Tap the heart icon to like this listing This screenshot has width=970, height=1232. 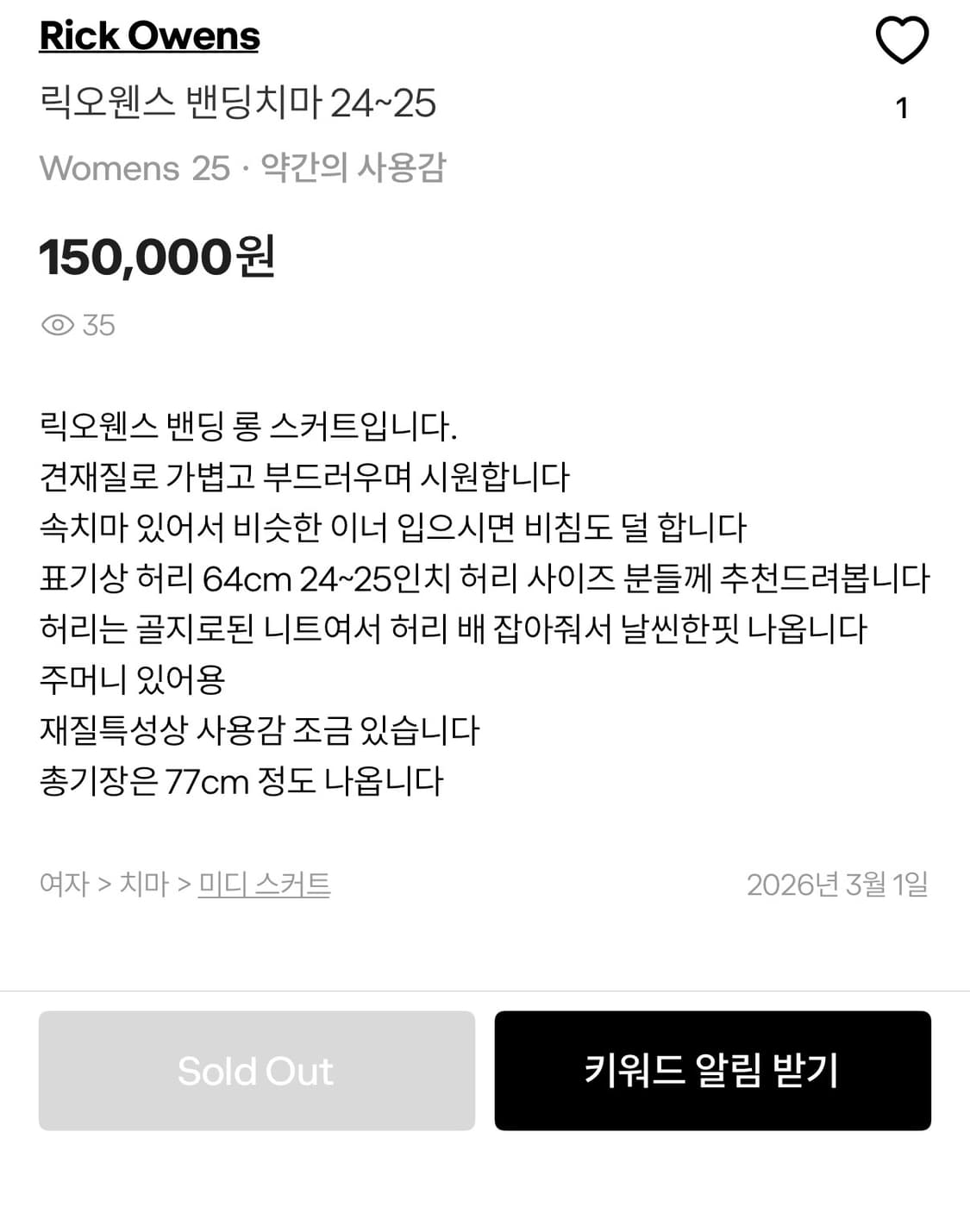point(901,41)
